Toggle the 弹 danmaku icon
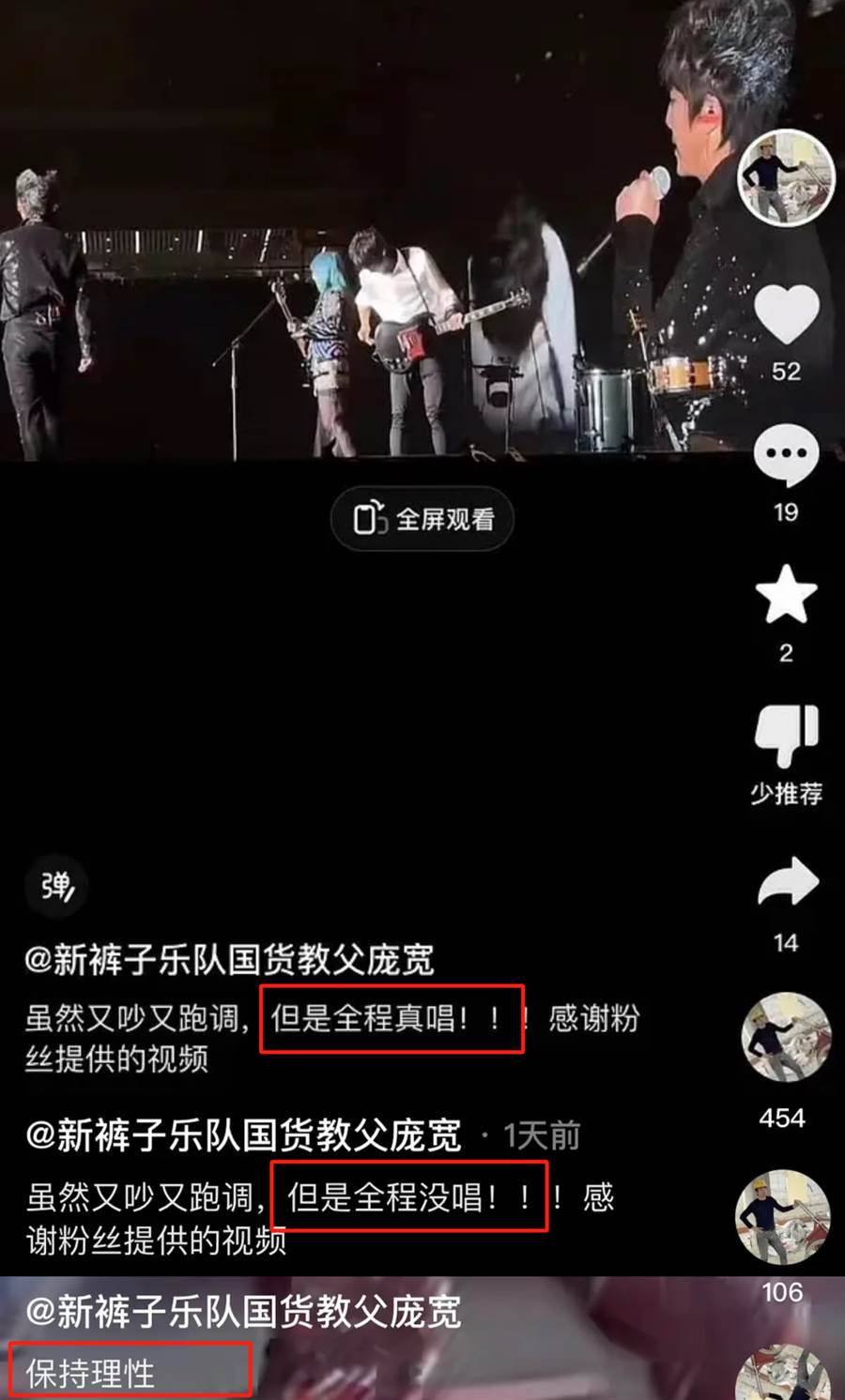This screenshot has height=1400, width=845. [56, 886]
